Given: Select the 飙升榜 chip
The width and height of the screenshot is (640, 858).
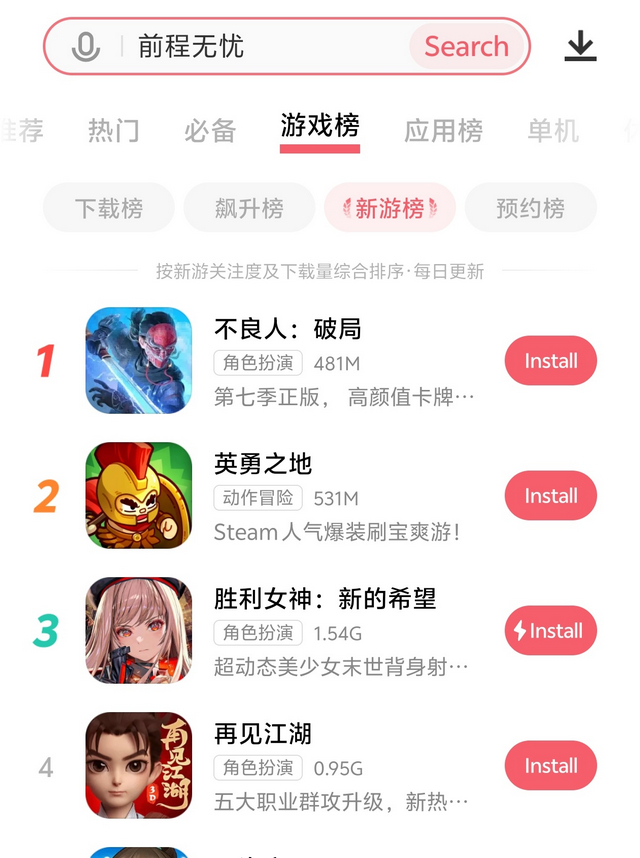Looking at the screenshot, I should point(249,208).
